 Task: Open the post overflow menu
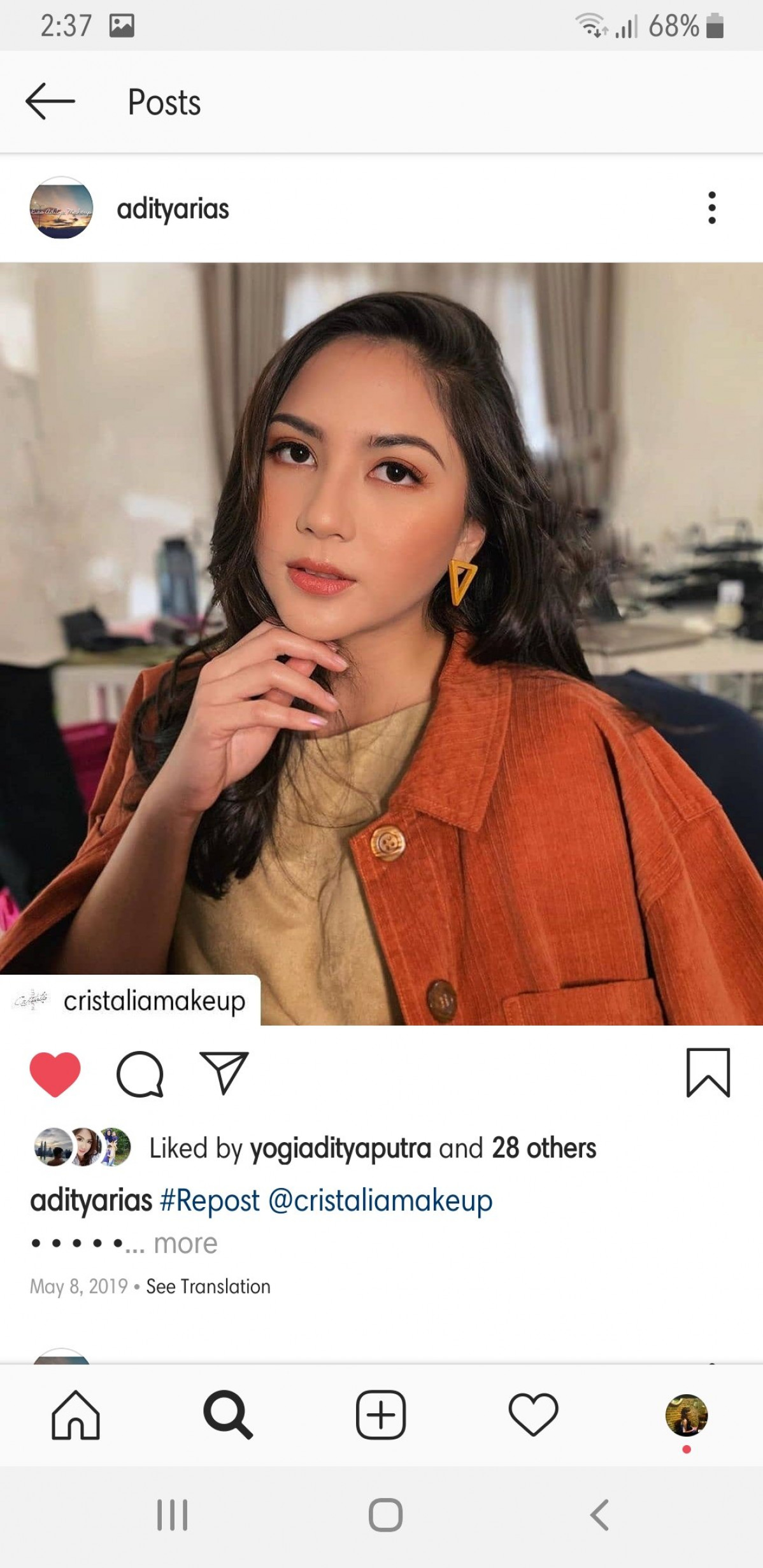point(711,208)
